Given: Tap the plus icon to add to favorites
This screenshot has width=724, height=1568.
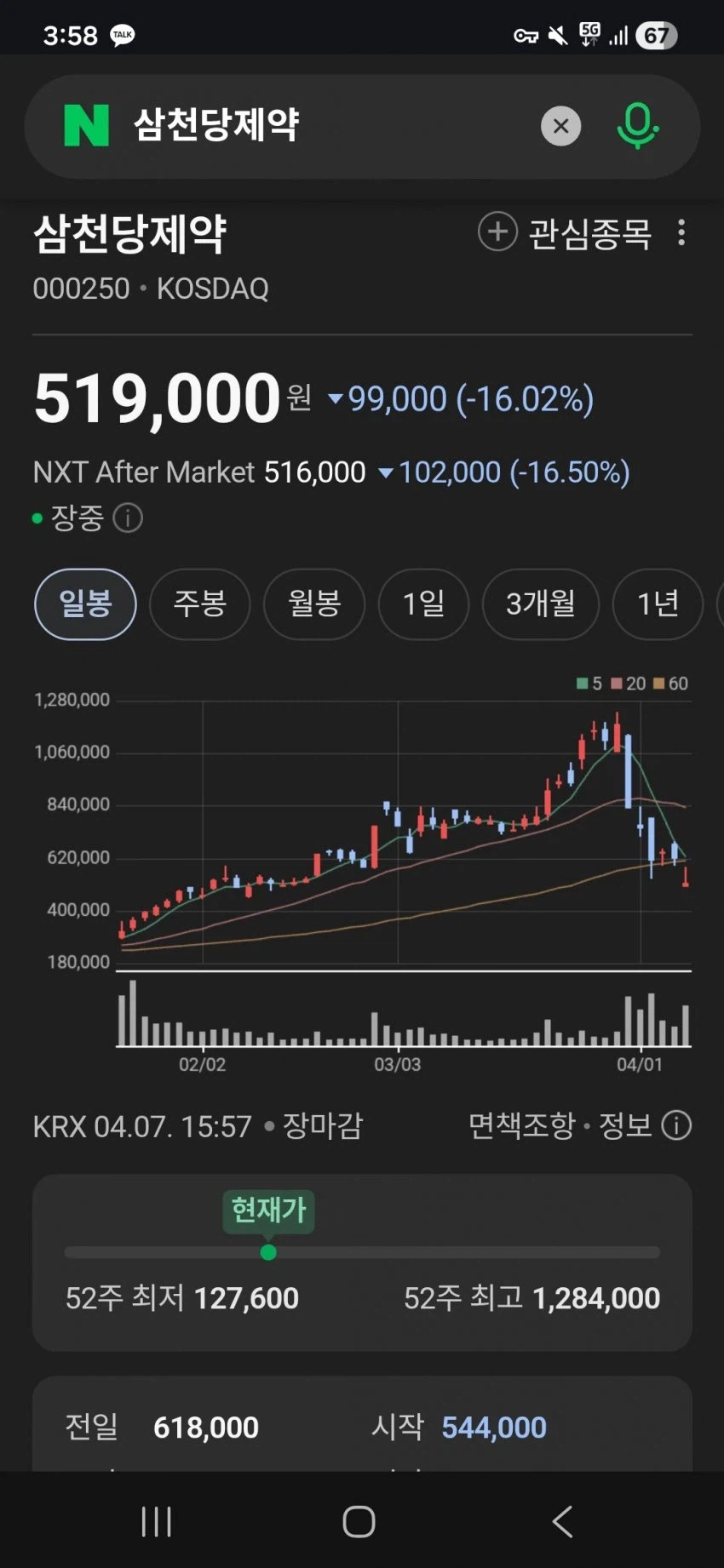Looking at the screenshot, I should click(x=497, y=231).
